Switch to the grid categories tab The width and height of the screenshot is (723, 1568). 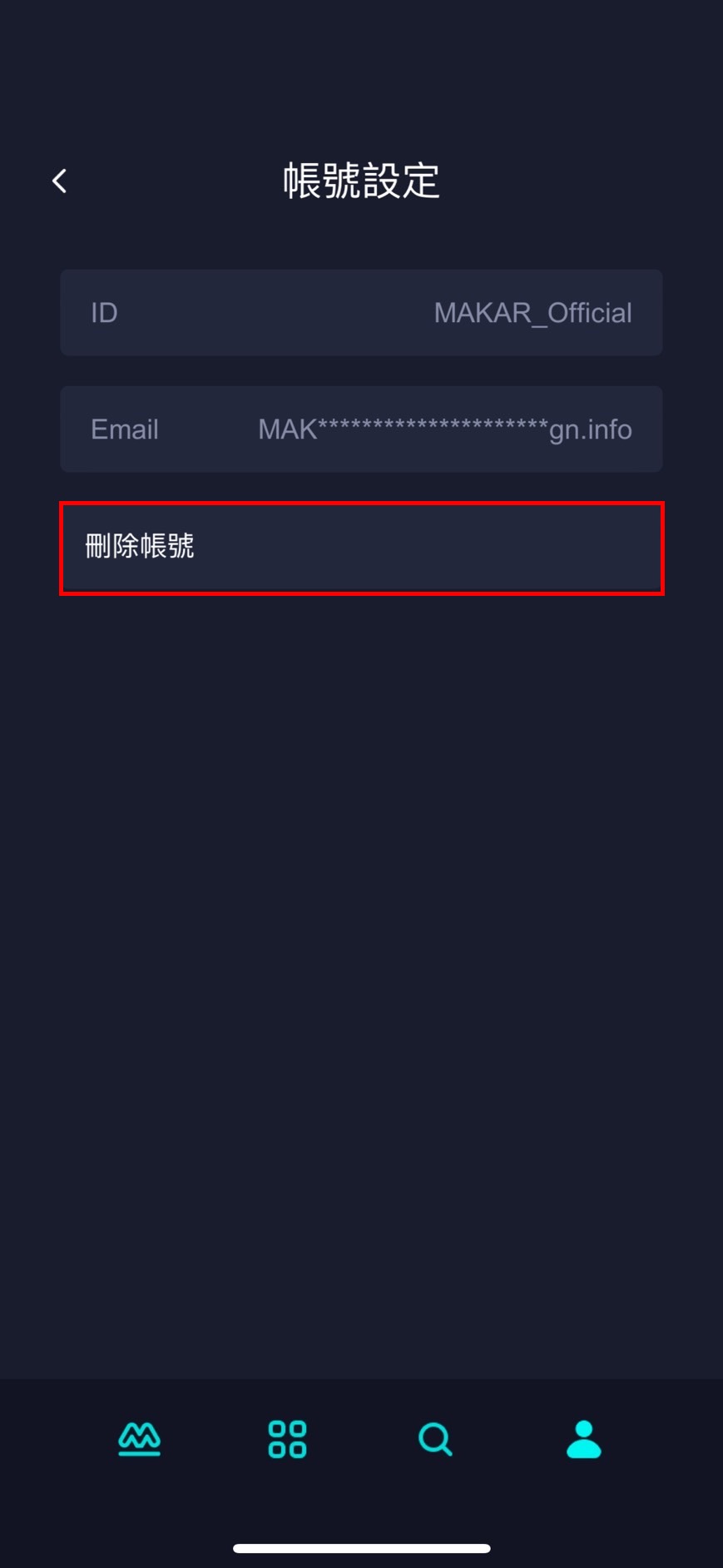pyautogui.click(x=287, y=1439)
